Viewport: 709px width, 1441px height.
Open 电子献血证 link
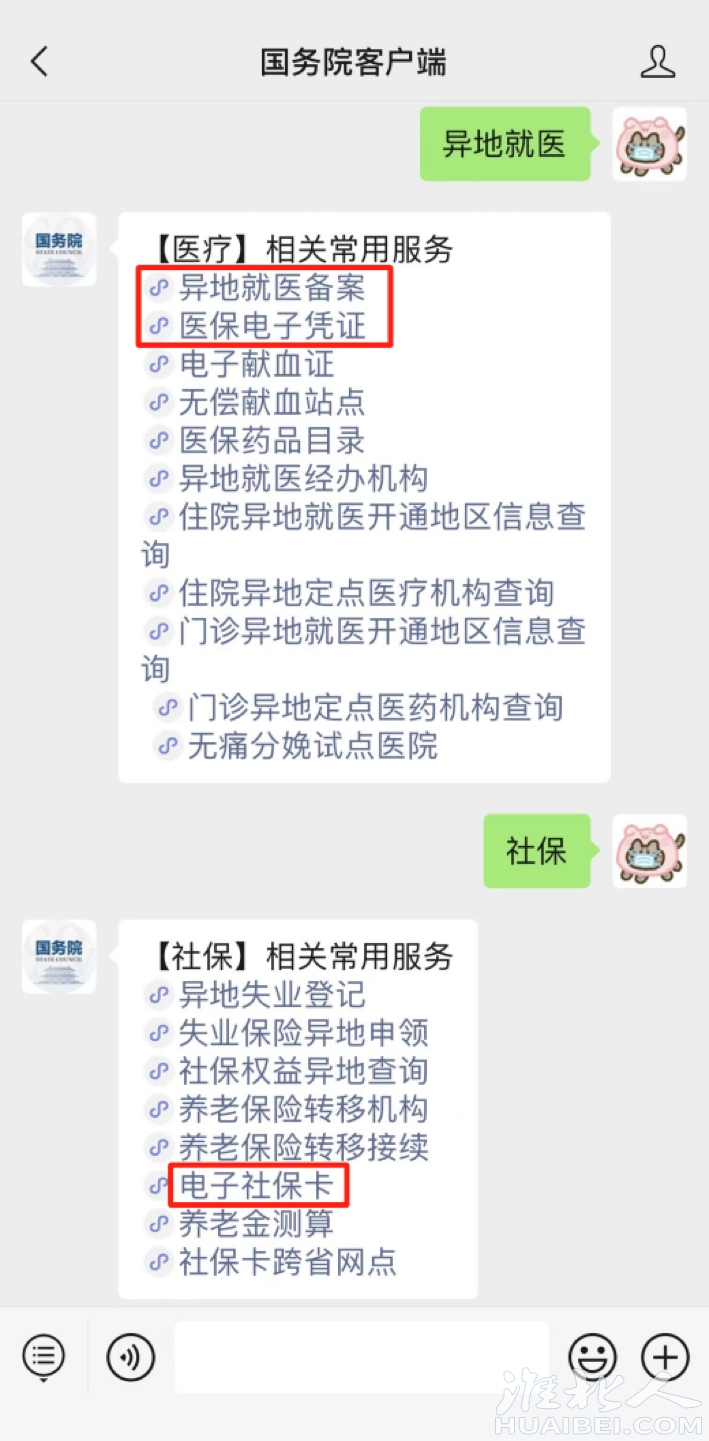pyautogui.click(x=255, y=365)
